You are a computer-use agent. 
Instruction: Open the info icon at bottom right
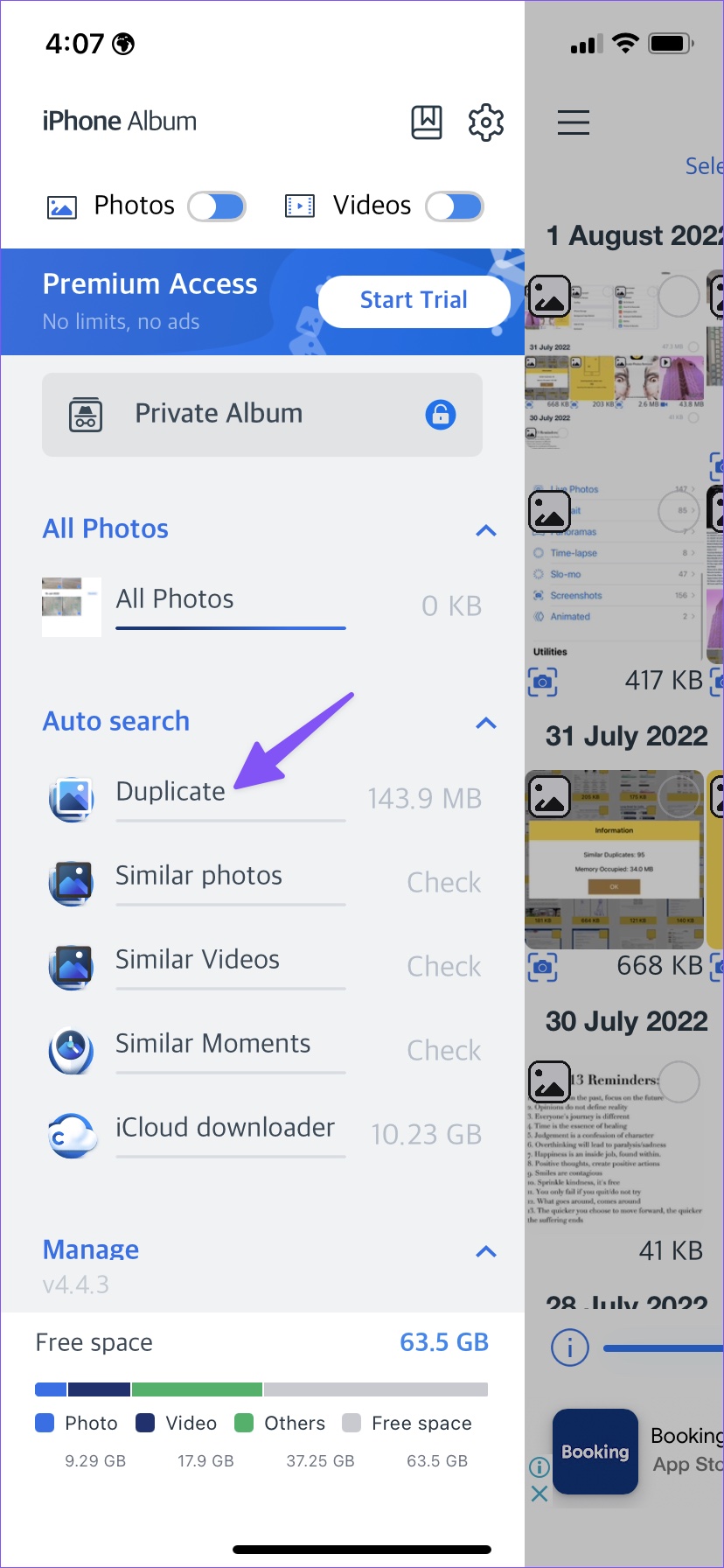[x=570, y=1347]
